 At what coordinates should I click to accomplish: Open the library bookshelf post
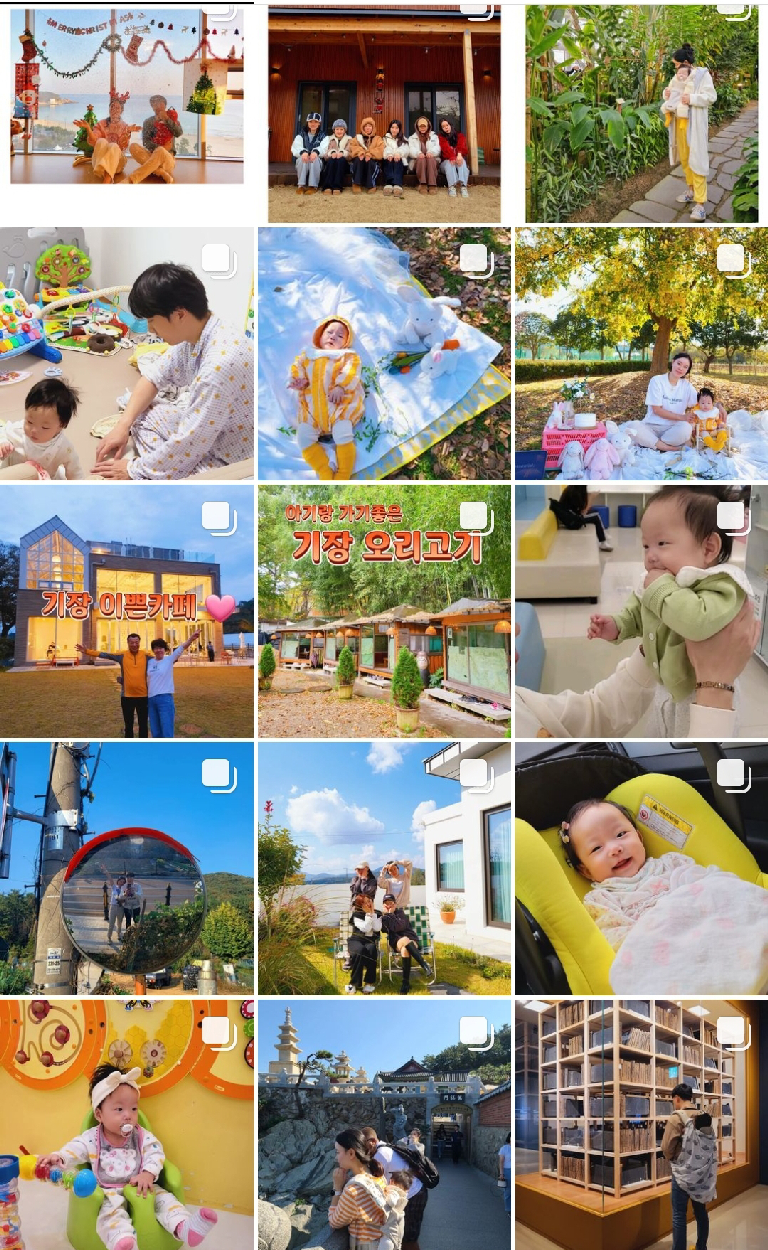(x=641, y=1125)
